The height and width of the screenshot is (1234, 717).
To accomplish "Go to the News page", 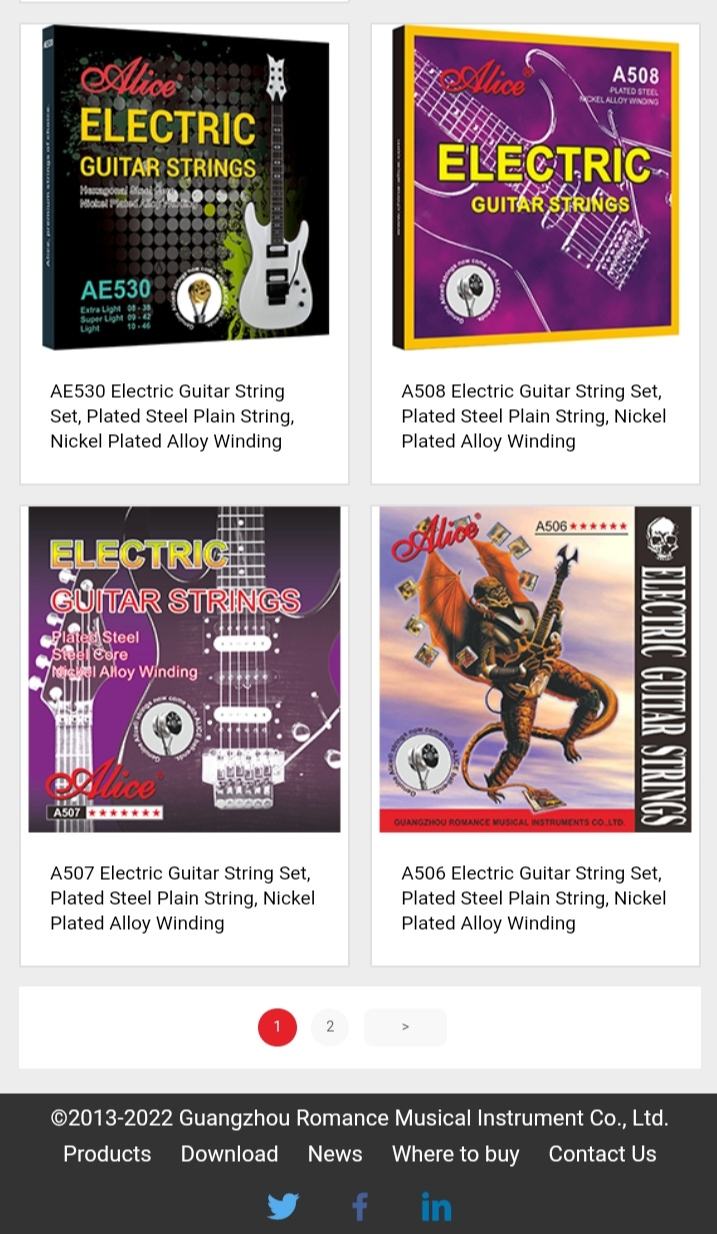I will click(335, 1154).
